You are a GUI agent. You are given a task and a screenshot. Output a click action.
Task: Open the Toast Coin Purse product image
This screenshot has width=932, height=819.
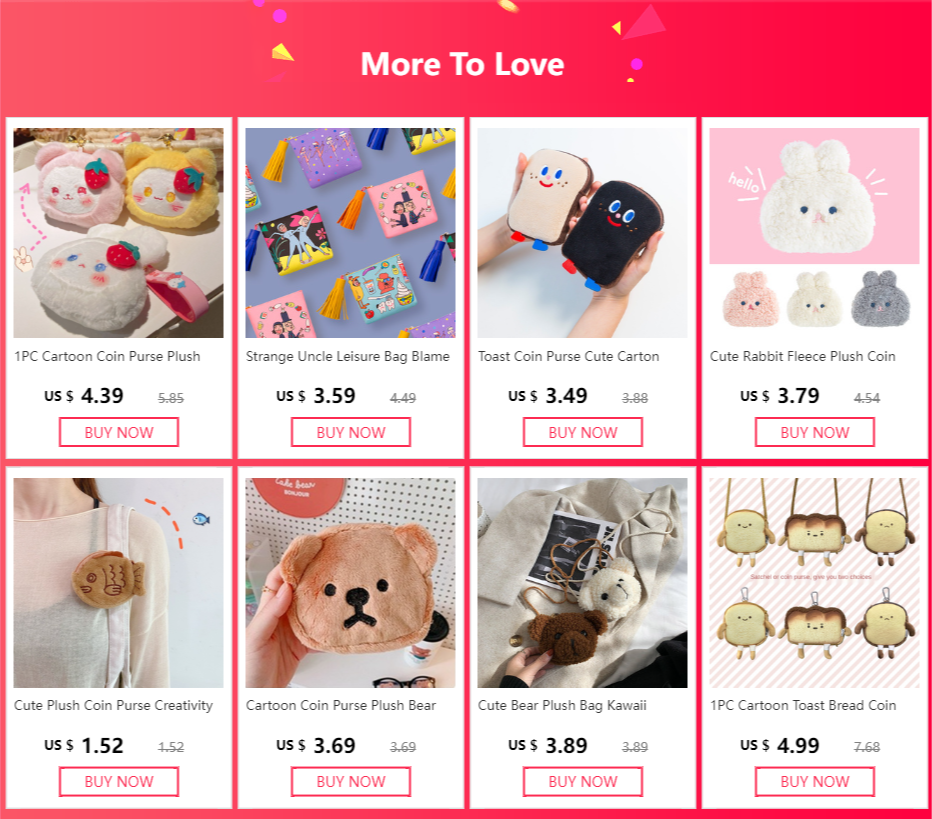582,233
